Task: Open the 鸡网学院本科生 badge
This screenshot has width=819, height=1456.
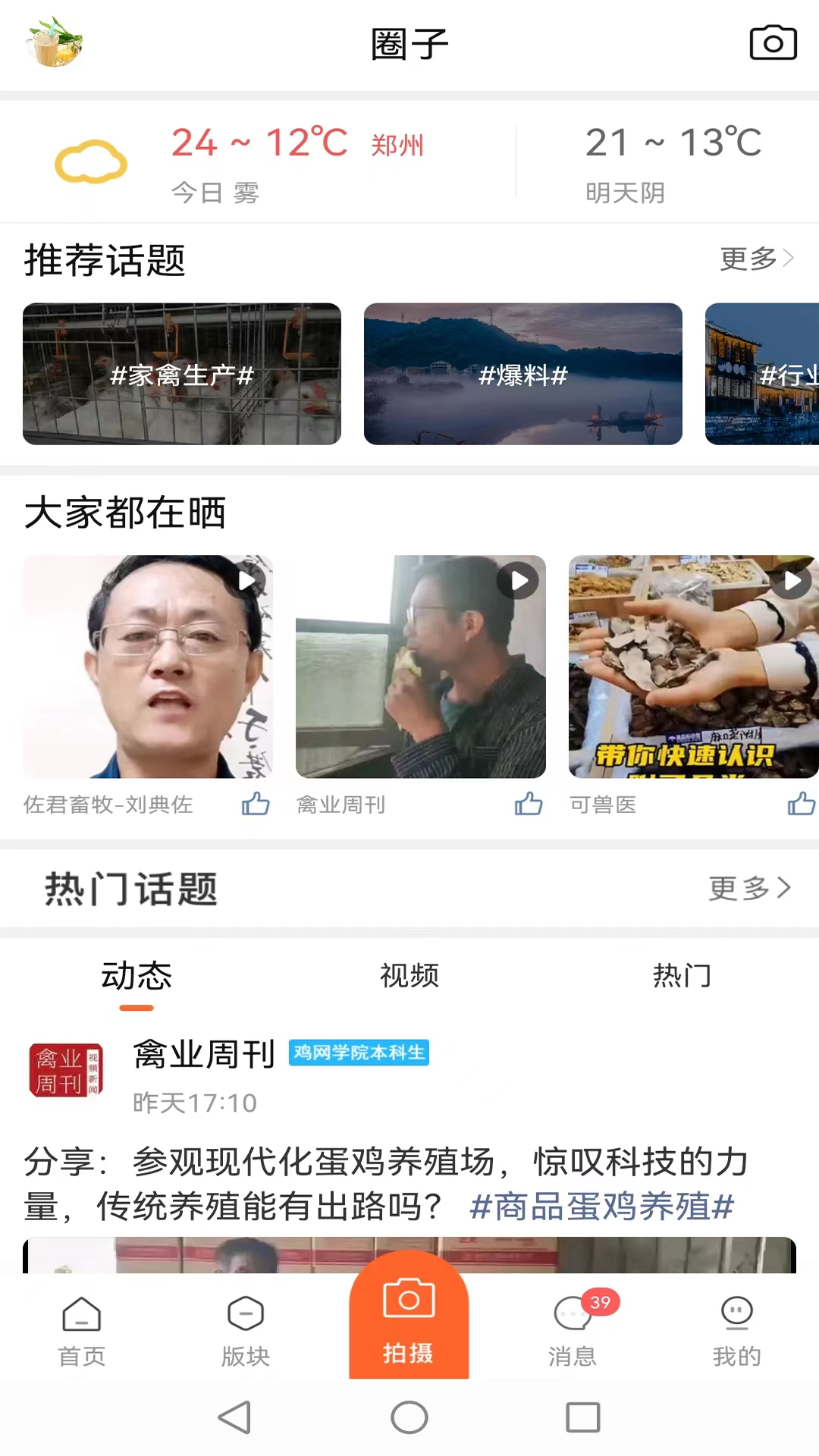Action: [359, 1053]
